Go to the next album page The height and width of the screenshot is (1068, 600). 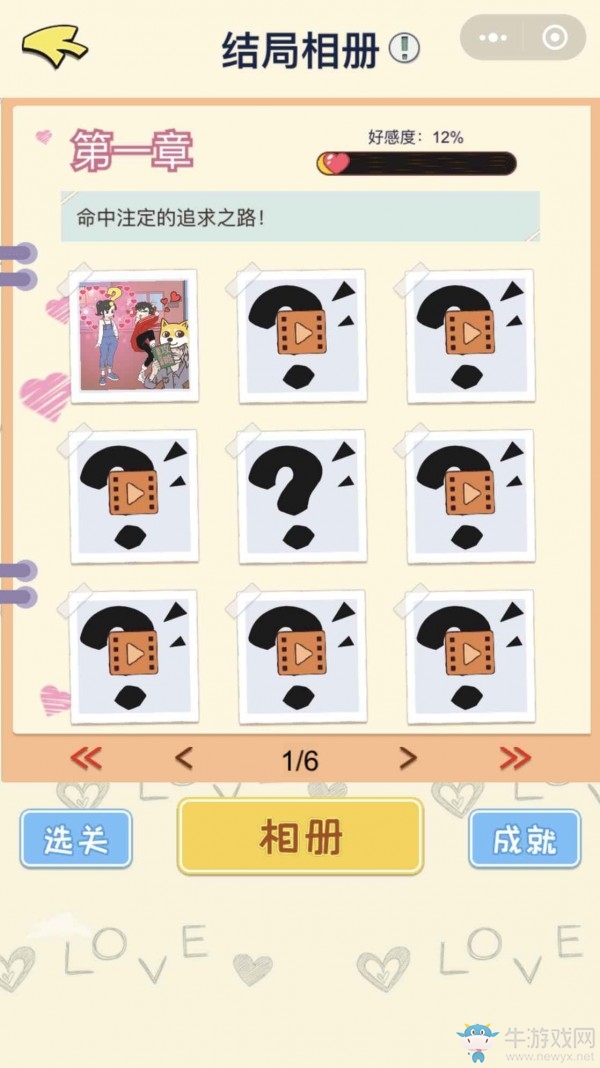[x=407, y=759]
